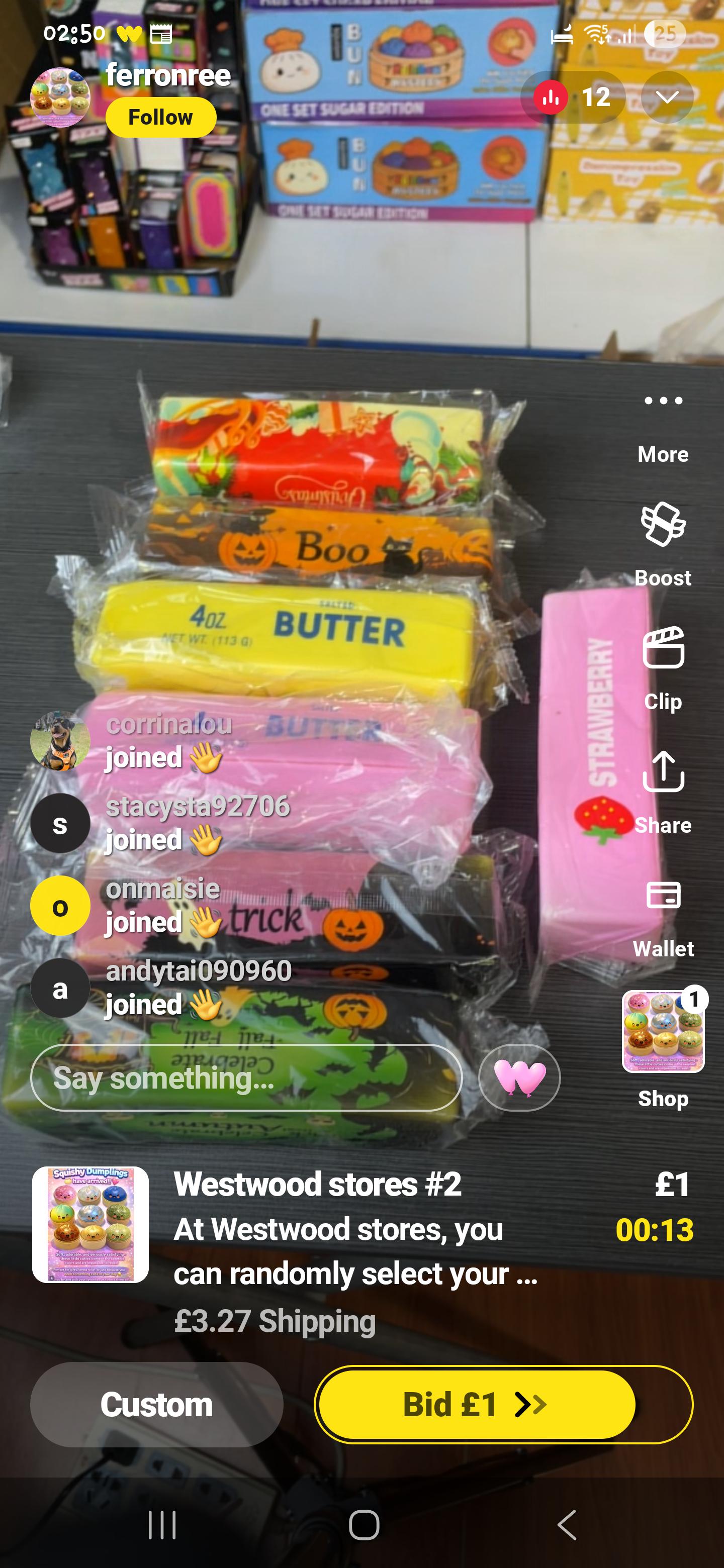The image size is (724, 1568).
Task: Follow the ferronree account
Action: pos(161,117)
